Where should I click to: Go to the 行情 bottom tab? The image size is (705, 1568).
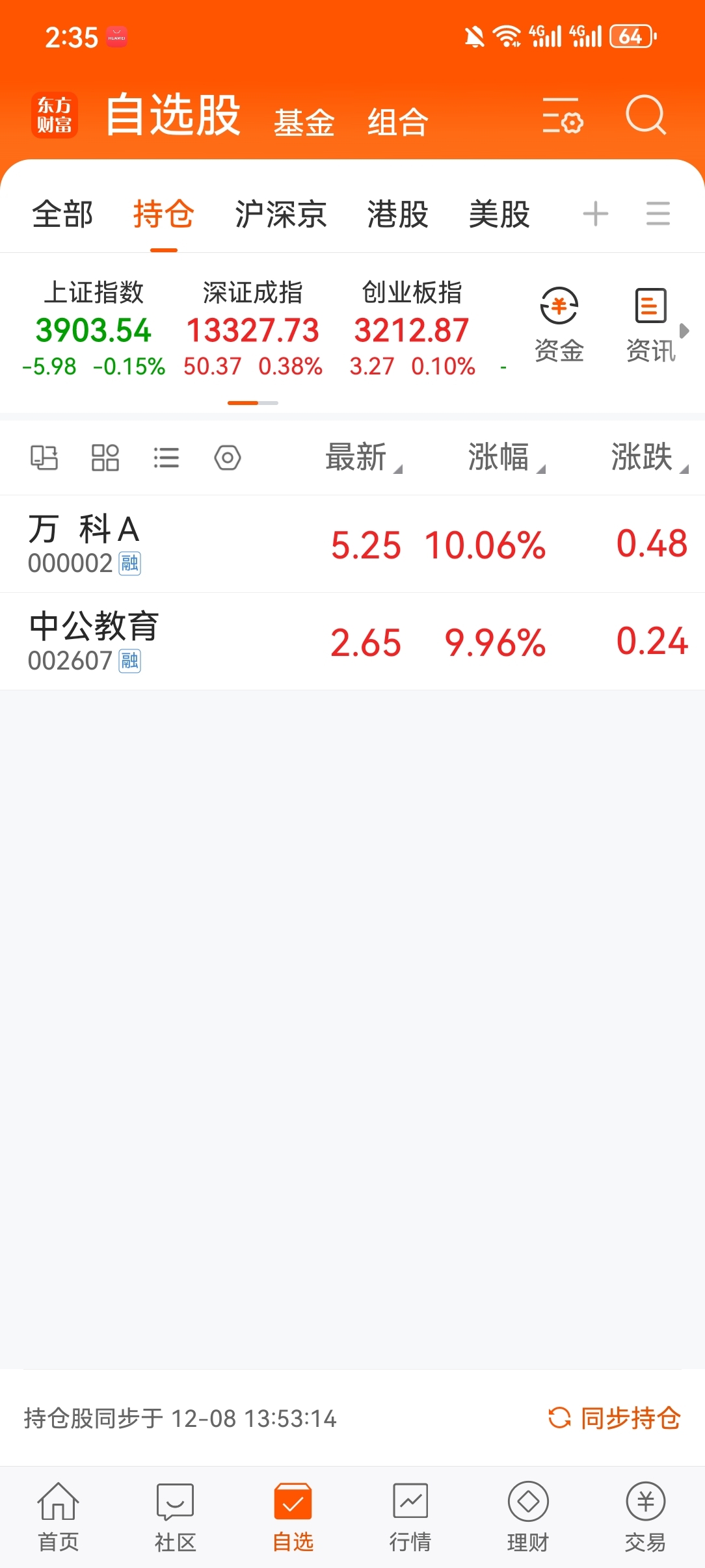(x=410, y=1517)
